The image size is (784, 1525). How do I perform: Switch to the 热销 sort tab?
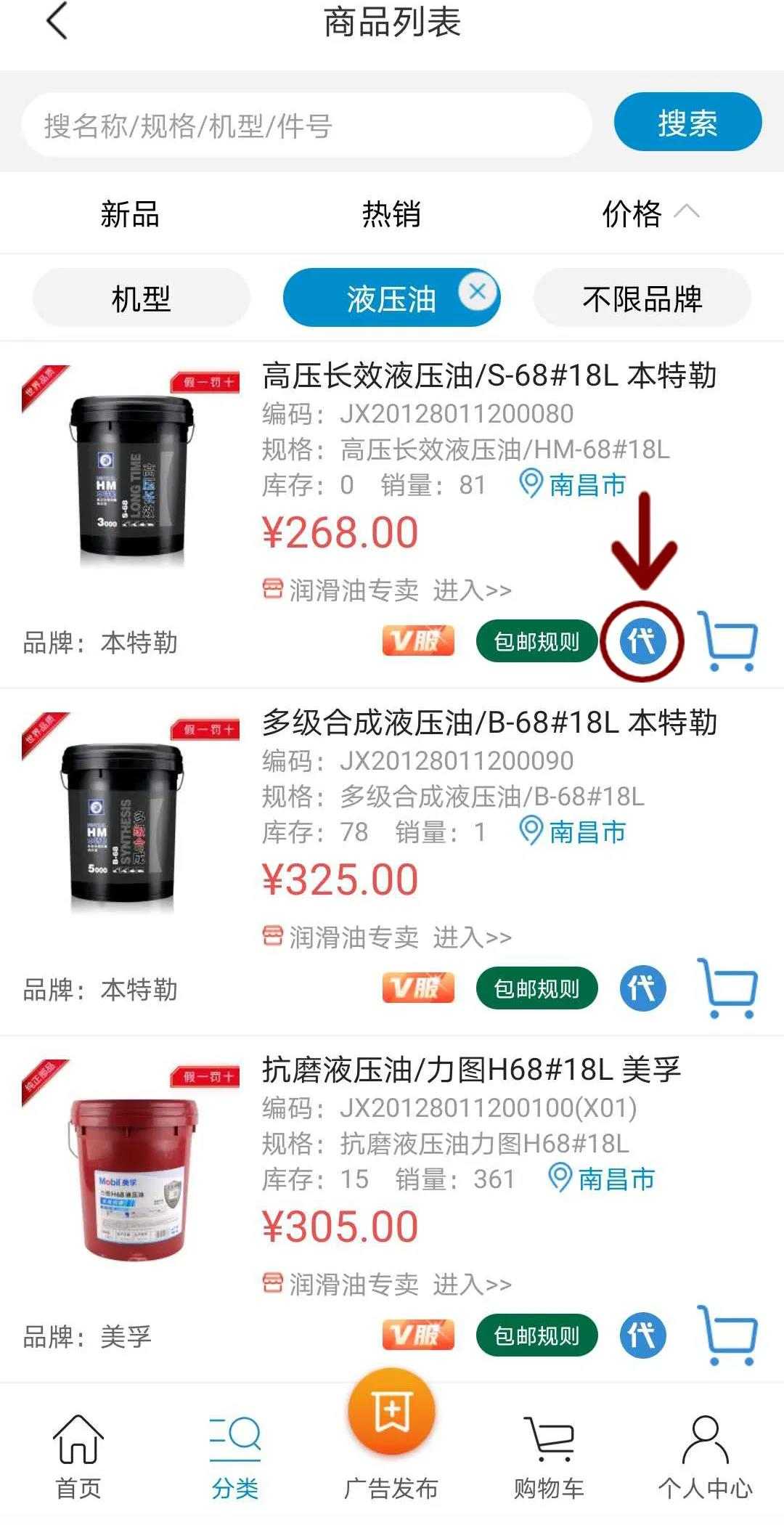[391, 214]
